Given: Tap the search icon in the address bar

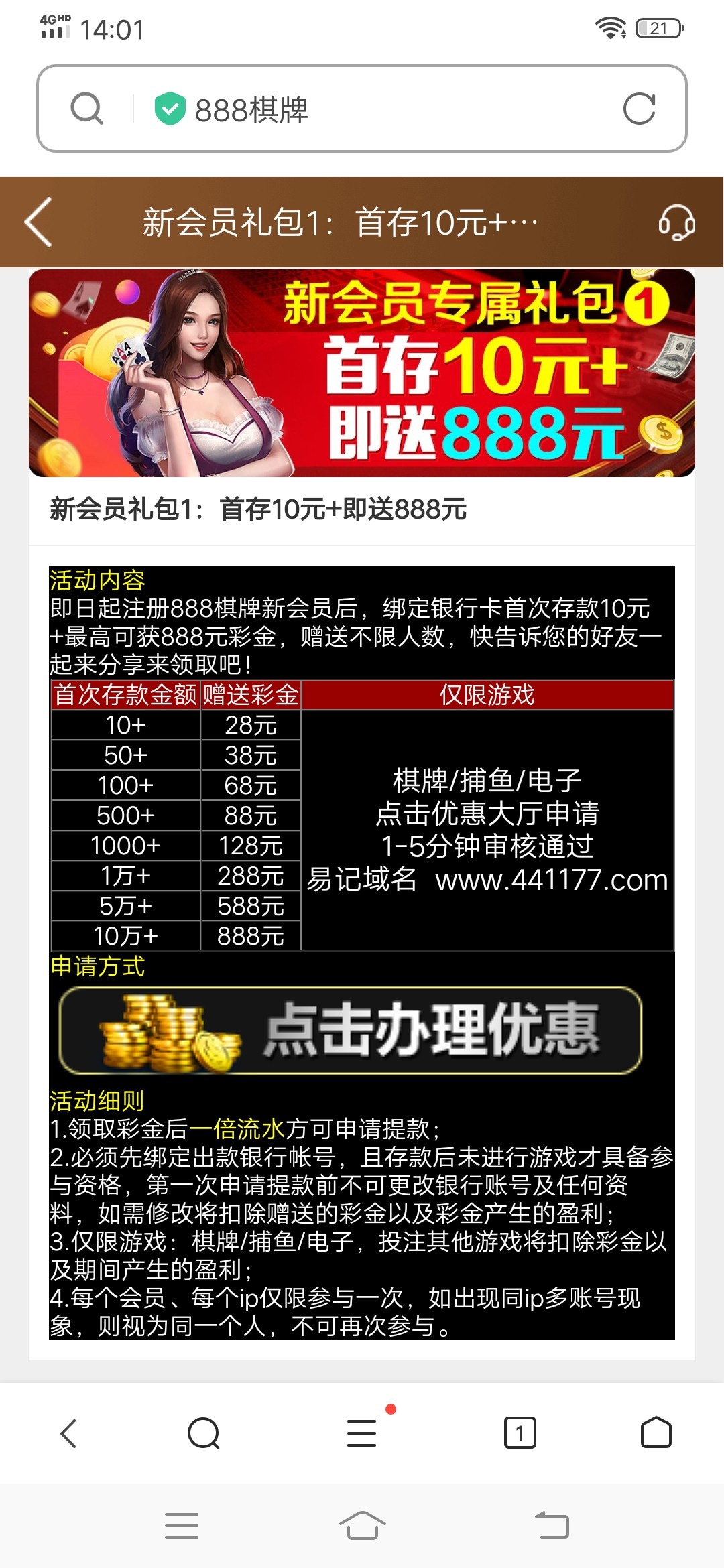Looking at the screenshot, I should 87,109.
